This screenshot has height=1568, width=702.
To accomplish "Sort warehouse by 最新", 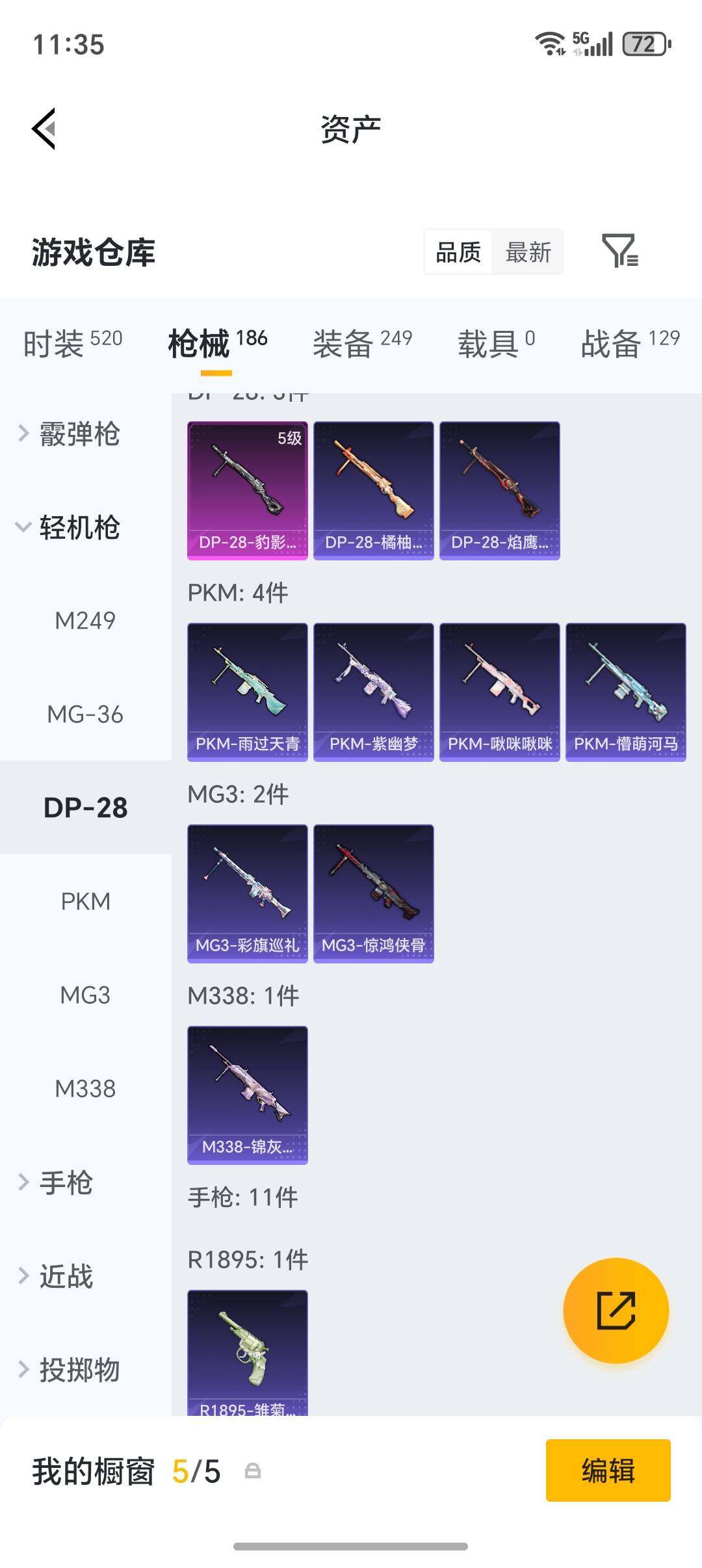I will (x=528, y=252).
